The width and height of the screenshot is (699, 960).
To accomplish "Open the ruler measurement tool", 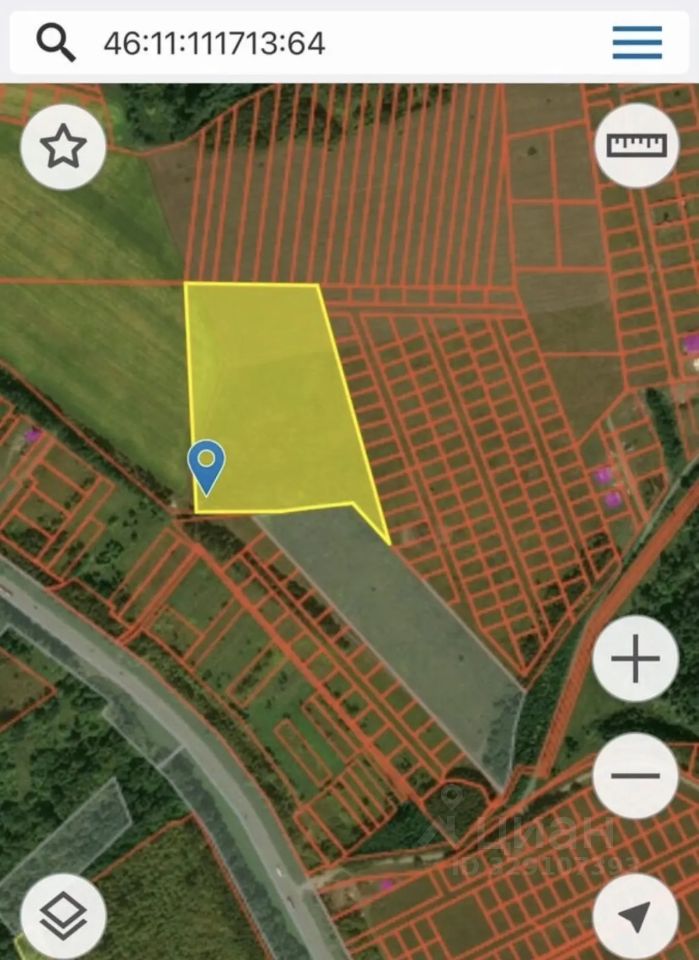I will pyautogui.click(x=636, y=146).
